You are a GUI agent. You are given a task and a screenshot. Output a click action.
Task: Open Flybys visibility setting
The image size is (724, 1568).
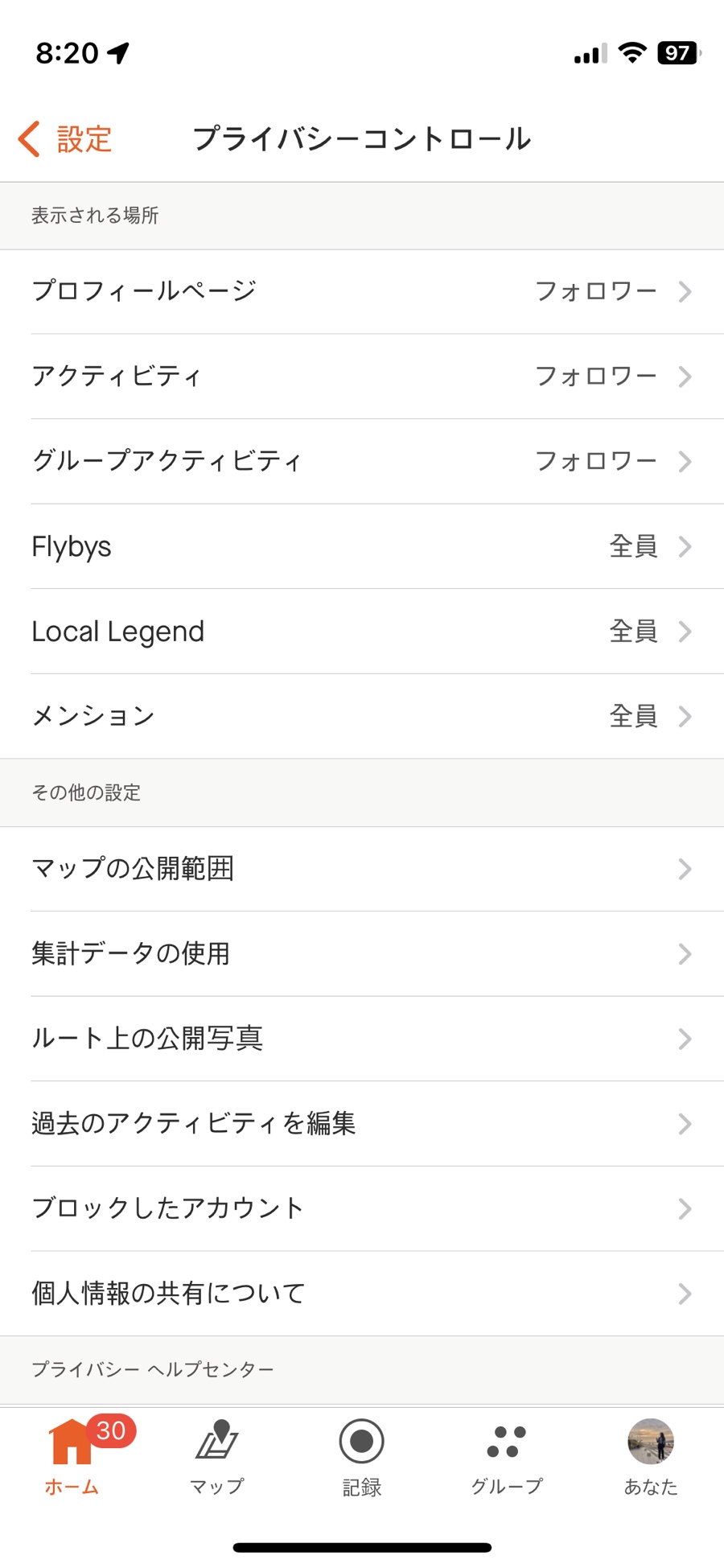point(362,546)
